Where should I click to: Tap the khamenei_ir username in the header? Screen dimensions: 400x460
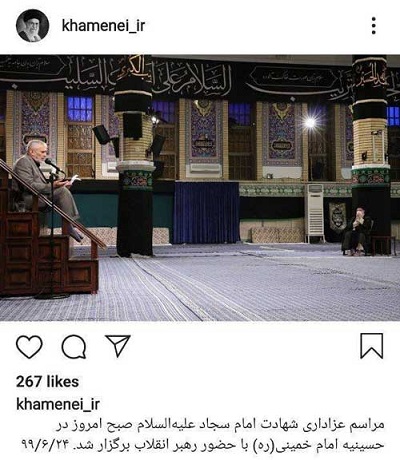pos(103,26)
